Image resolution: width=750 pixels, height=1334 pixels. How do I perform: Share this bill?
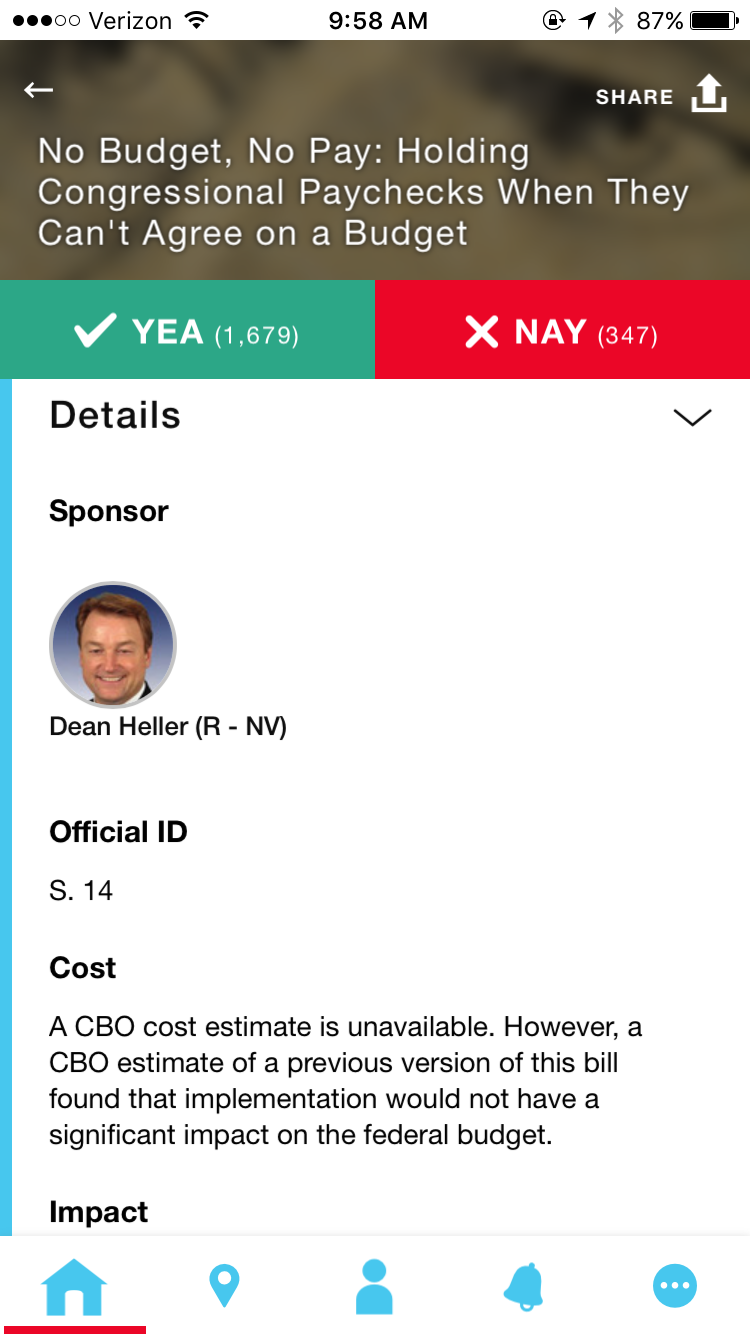click(x=661, y=96)
